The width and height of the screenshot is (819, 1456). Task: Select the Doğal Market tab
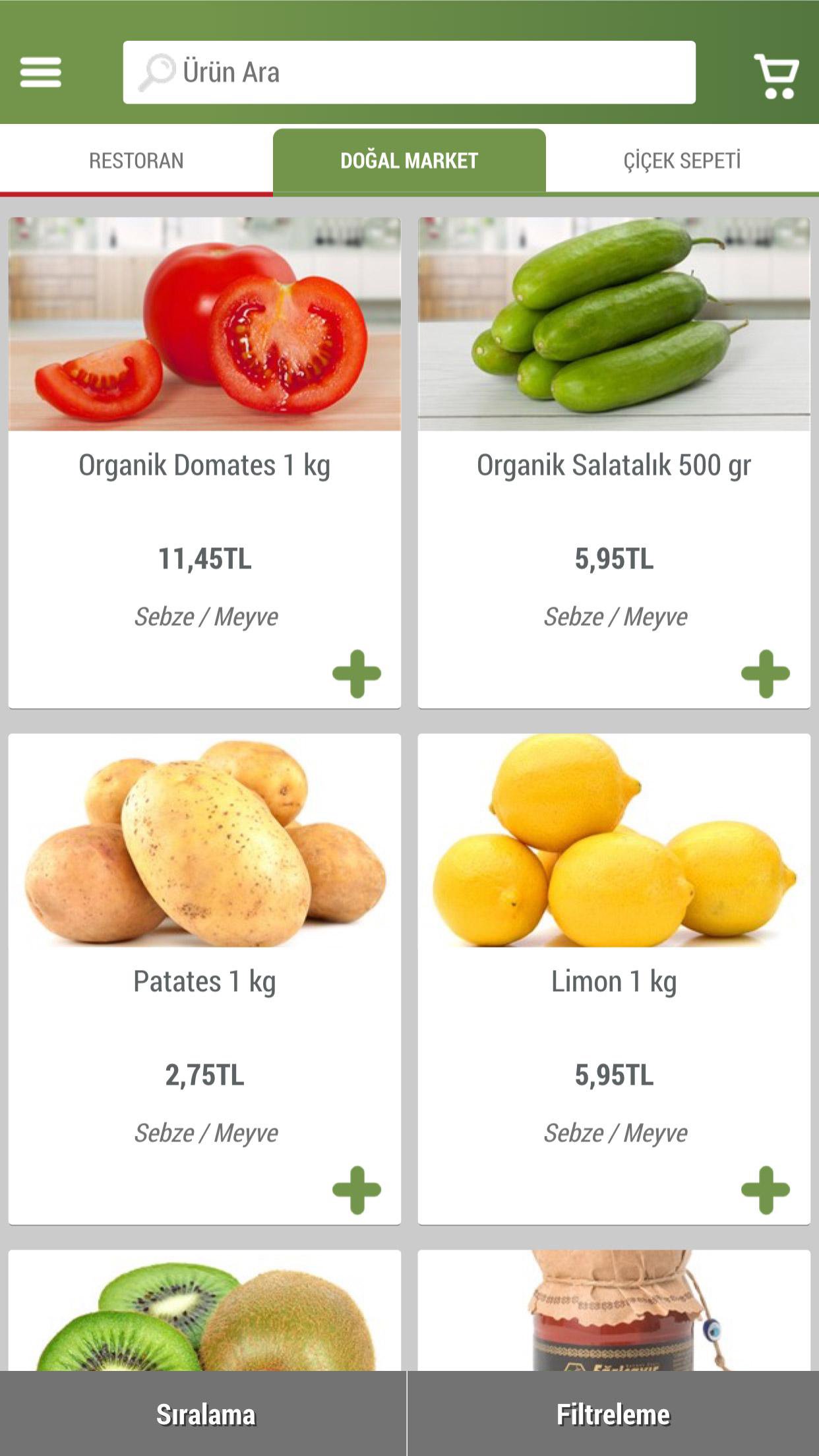pyautogui.click(x=409, y=160)
